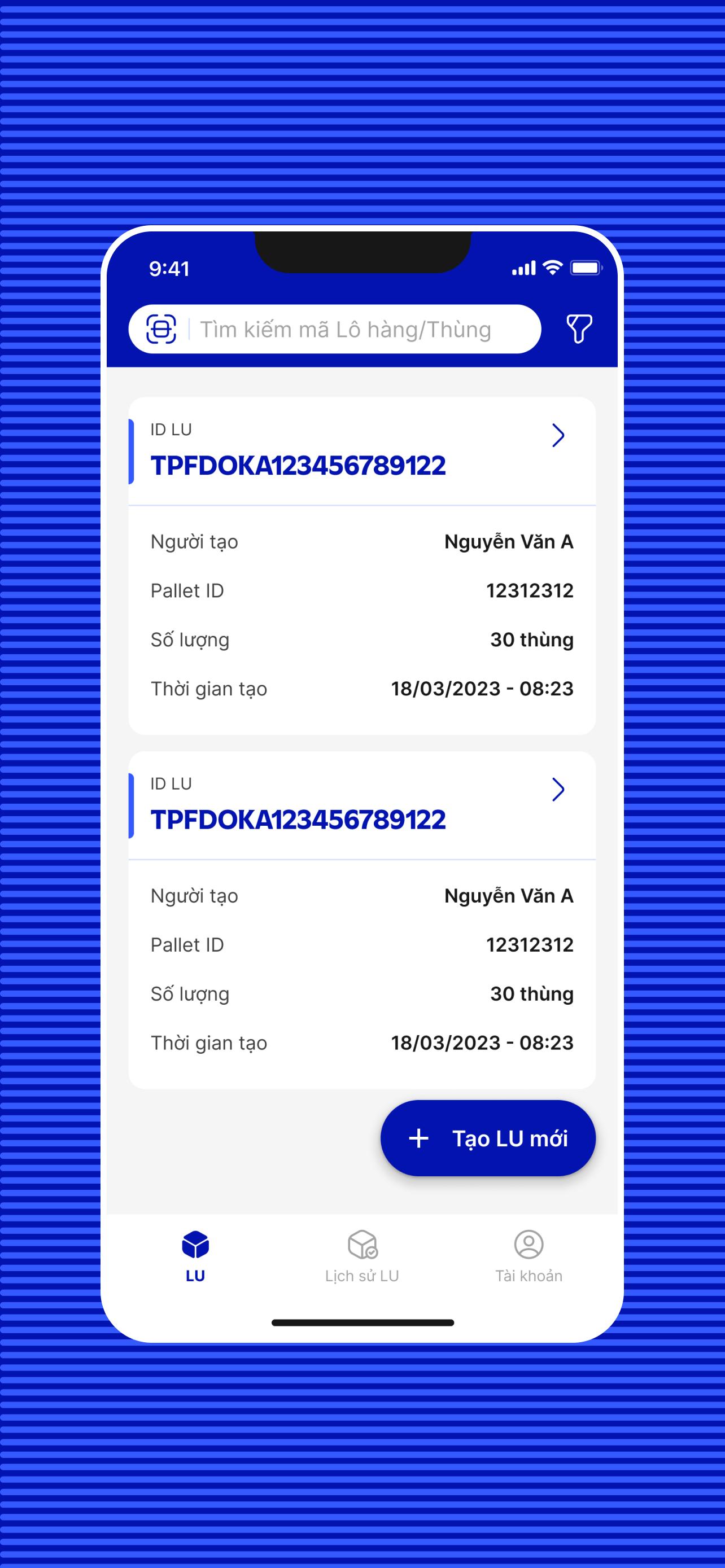Select the LU tab
The height and width of the screenshot is (1568, 725).
[x=195, y=1257]
